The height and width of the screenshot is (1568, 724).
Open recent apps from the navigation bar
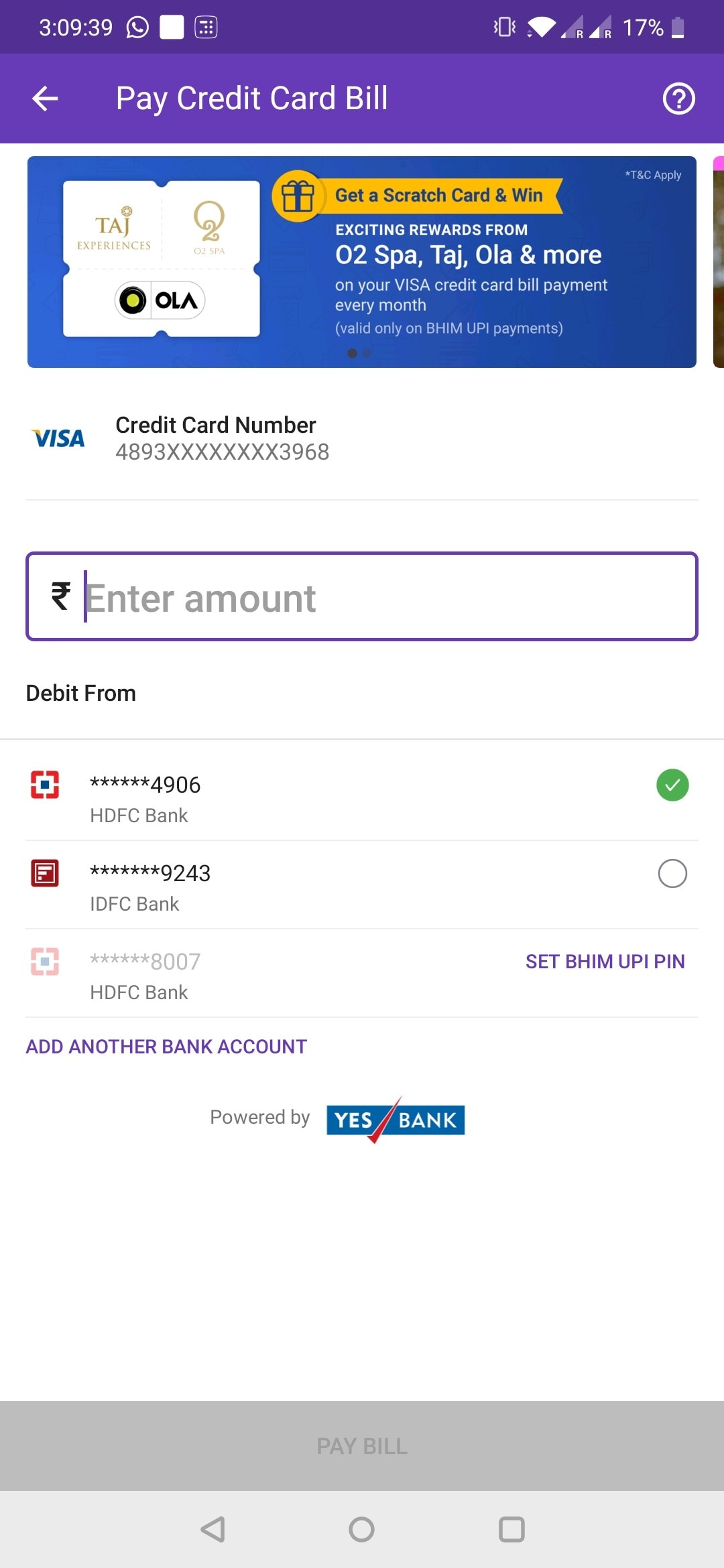[x=511, y=1530]
